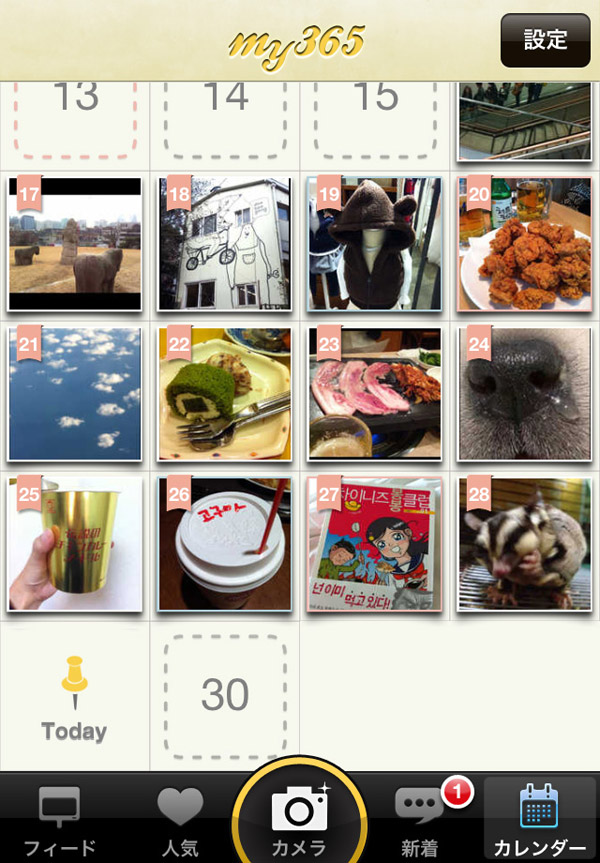
Task: View the grilled meat photo on day 23
Action: [375, 394]
